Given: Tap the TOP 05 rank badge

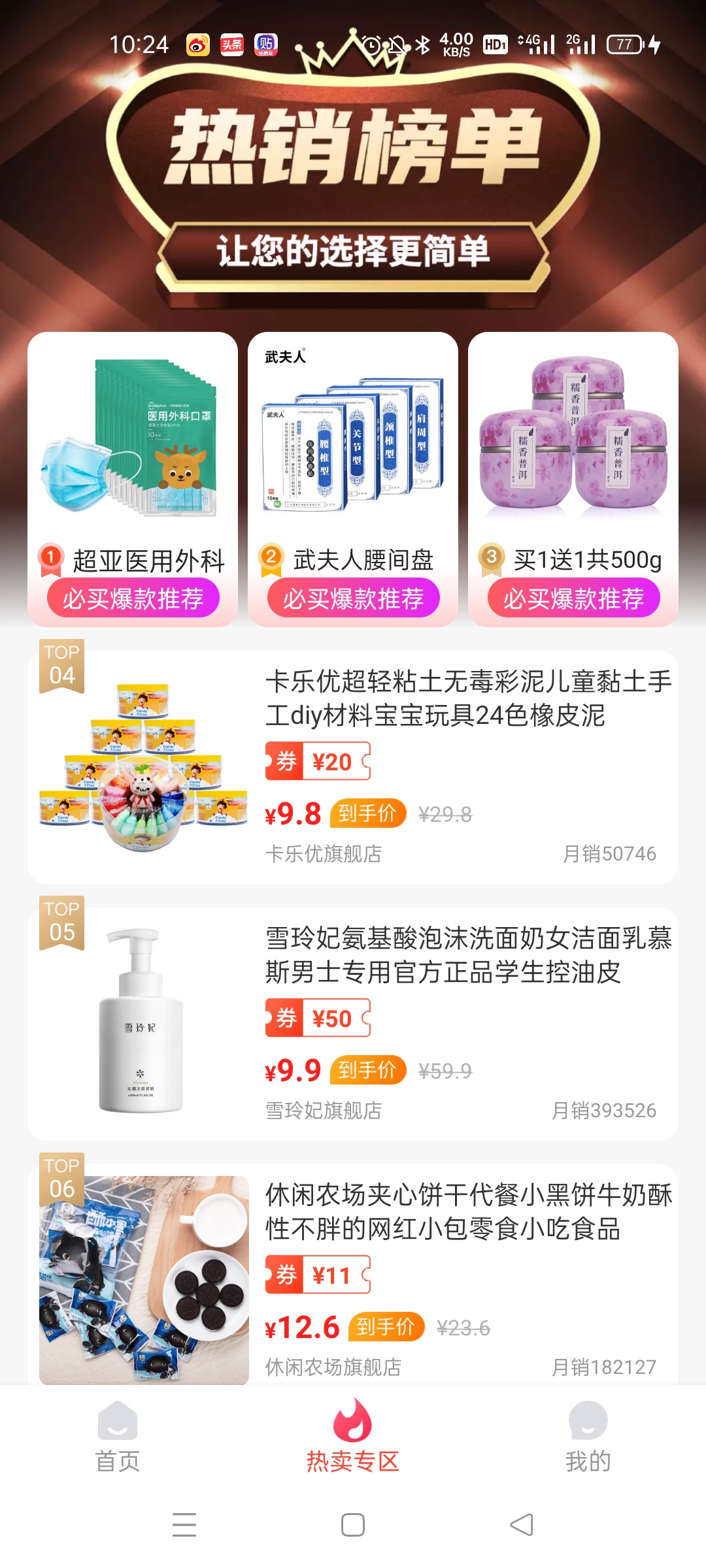Looking at the screenshot, I should (x=60, y=921).
